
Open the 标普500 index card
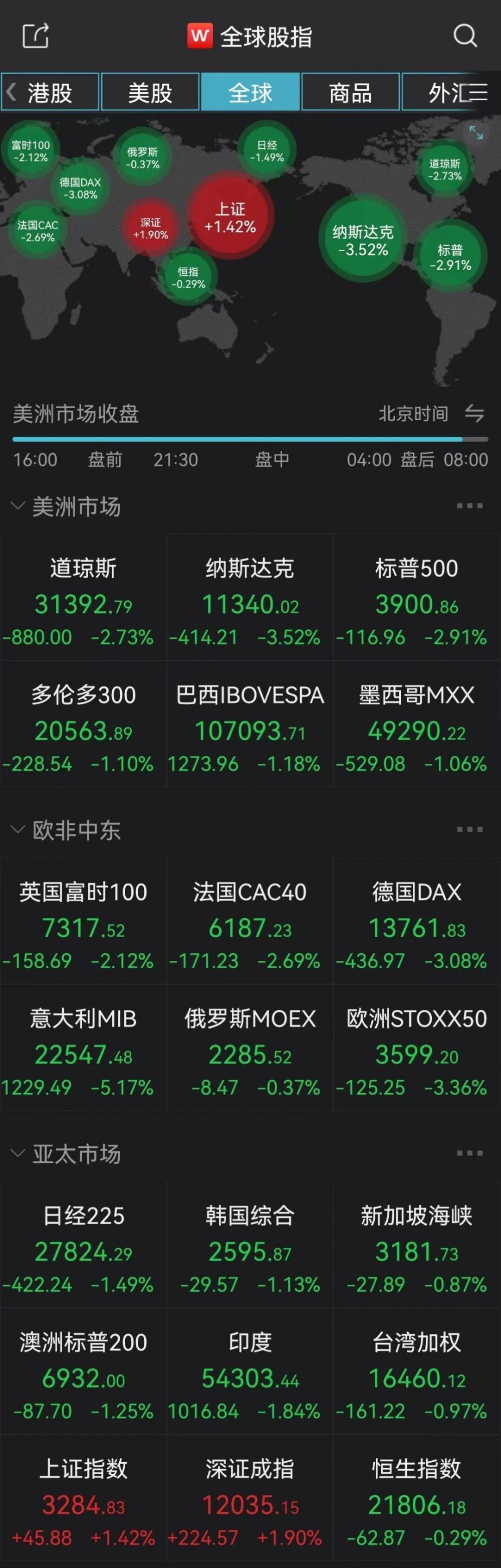pos(416,600)
